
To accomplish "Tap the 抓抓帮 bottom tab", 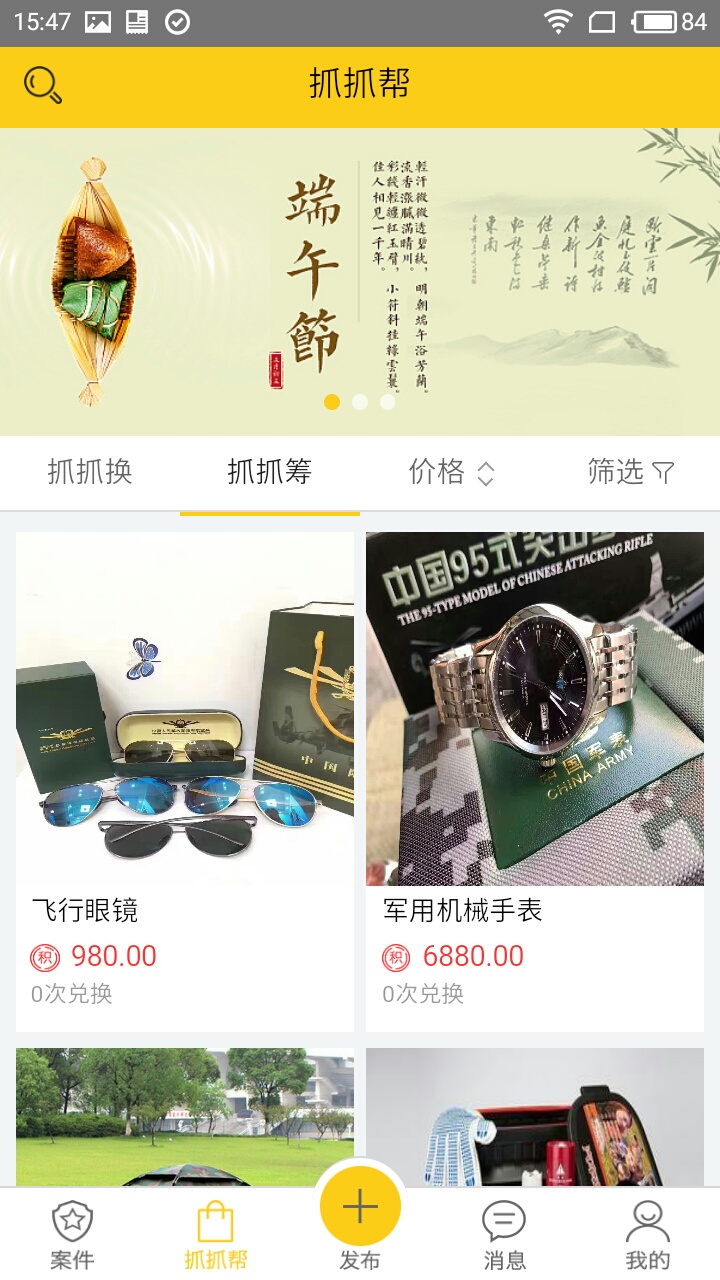I will pyautogui.click(x=216, y=1235).
